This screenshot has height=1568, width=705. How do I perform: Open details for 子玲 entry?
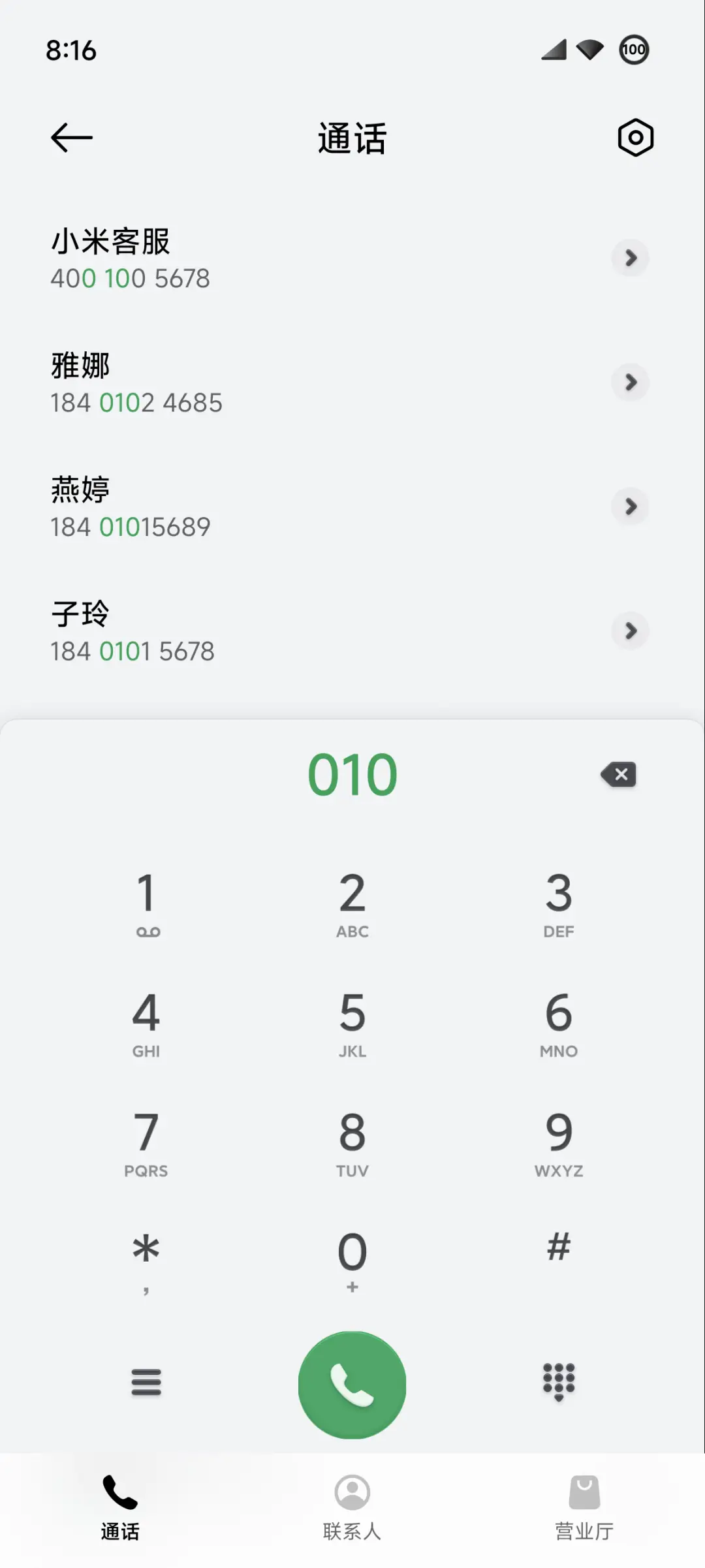coord(630,631)
